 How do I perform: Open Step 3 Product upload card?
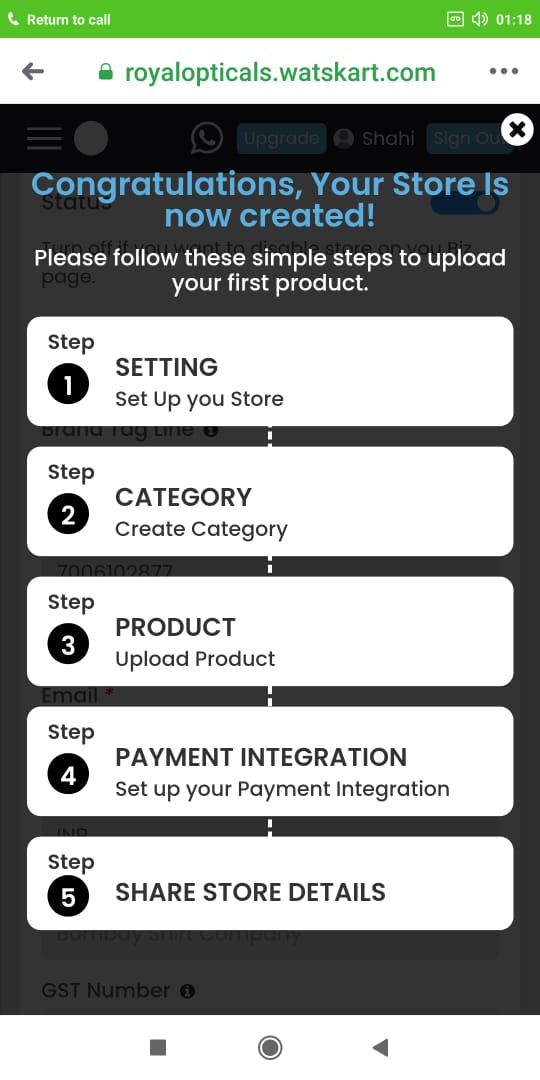(270, 632)
